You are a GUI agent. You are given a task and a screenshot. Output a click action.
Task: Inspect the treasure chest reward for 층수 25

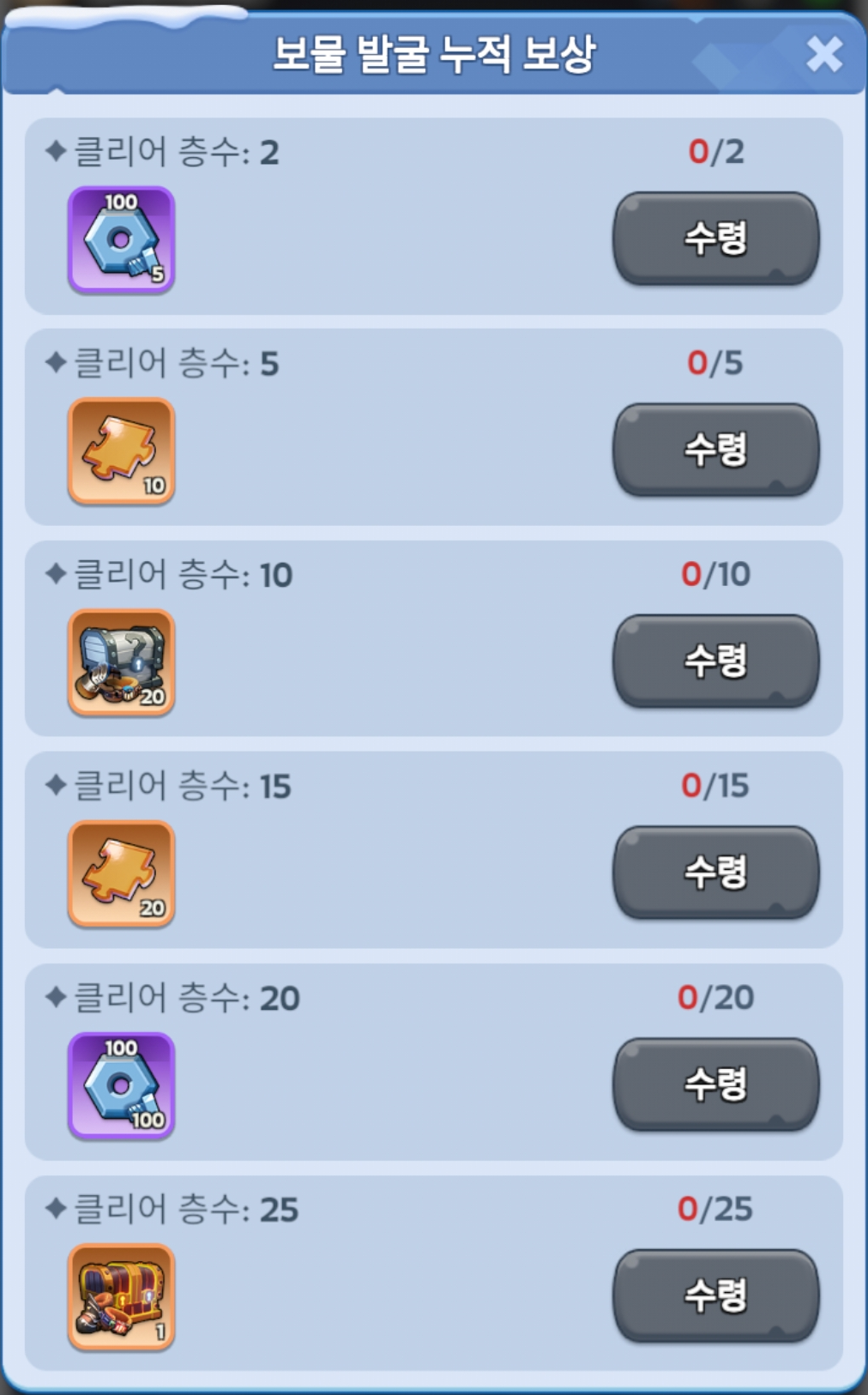[x=121, y=1297]
